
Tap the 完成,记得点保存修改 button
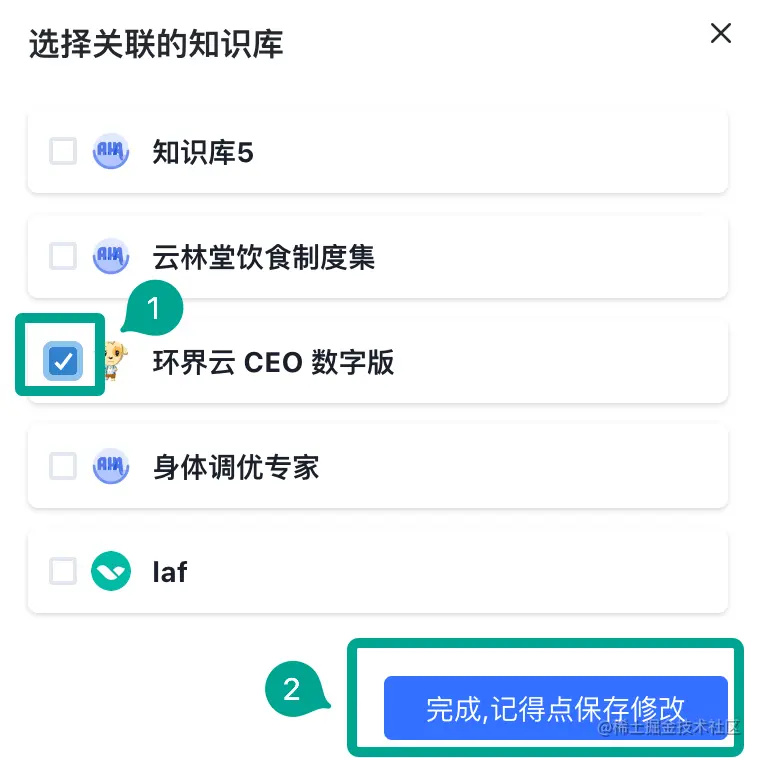pos(555,708)
